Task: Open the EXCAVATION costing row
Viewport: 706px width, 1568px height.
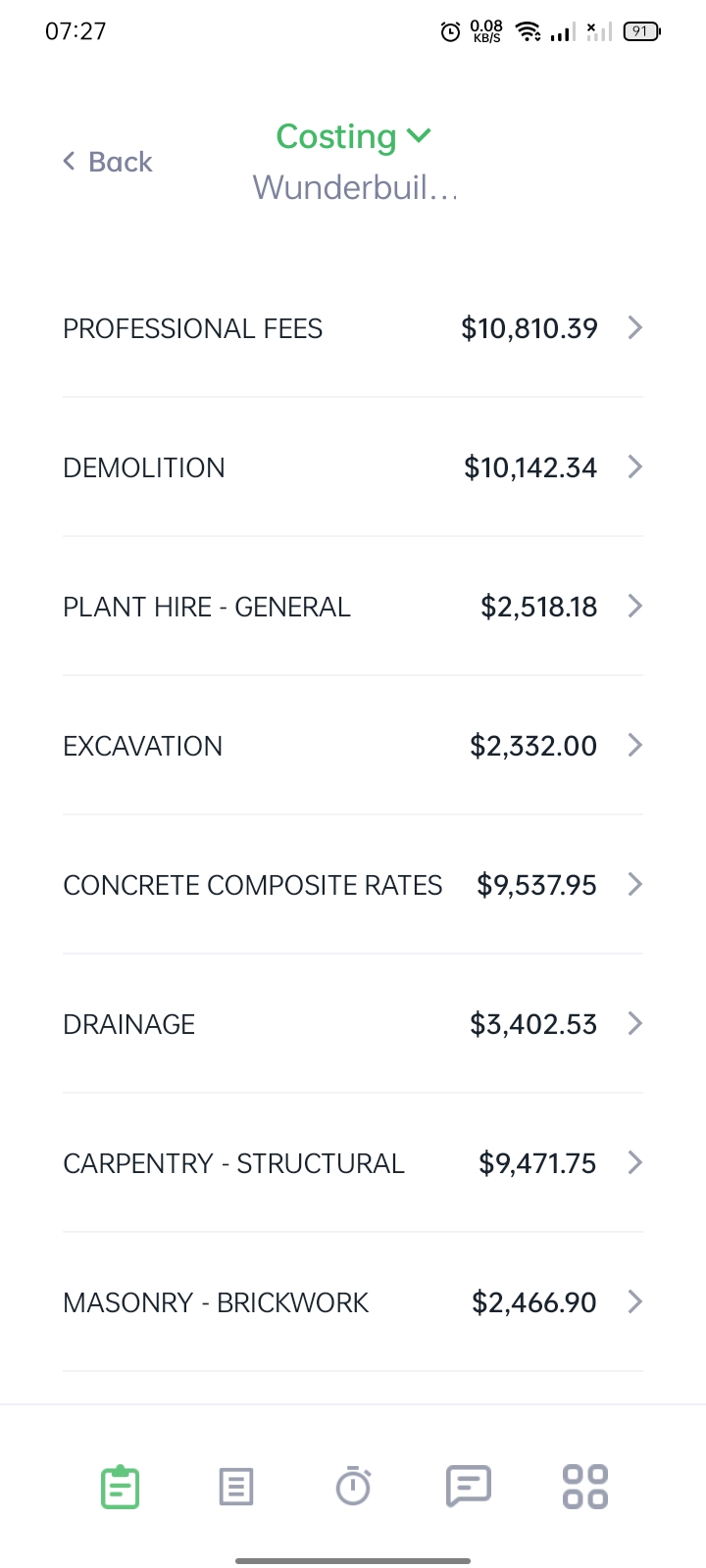Action: tap(353, 746)
